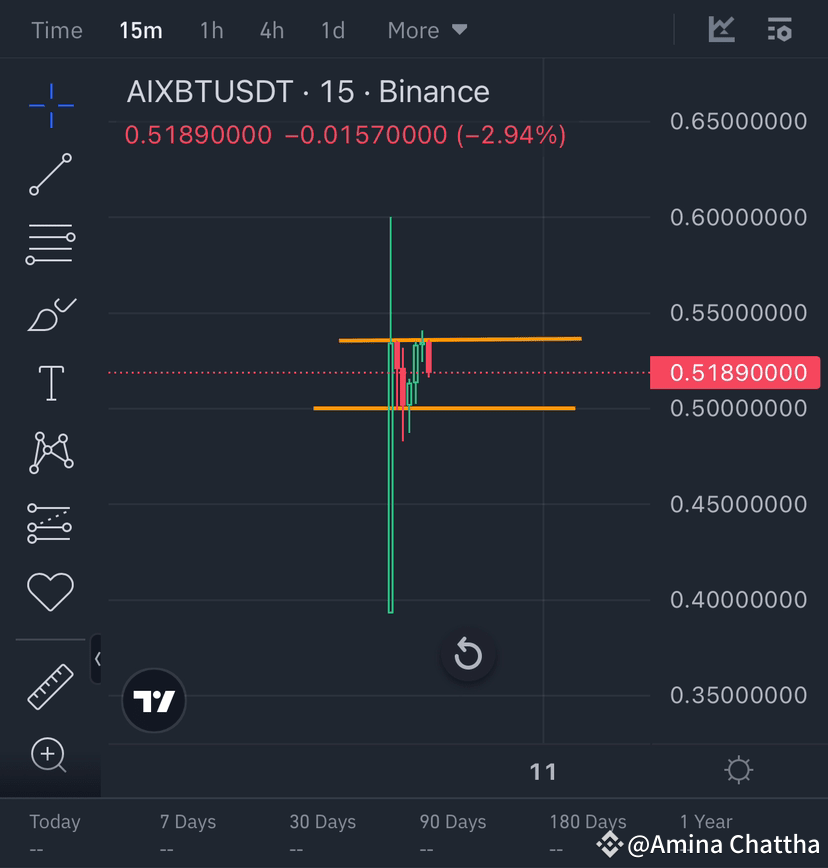828x868 pixels.
Task: Select the crosshair cursor tool
Action: 50,105
